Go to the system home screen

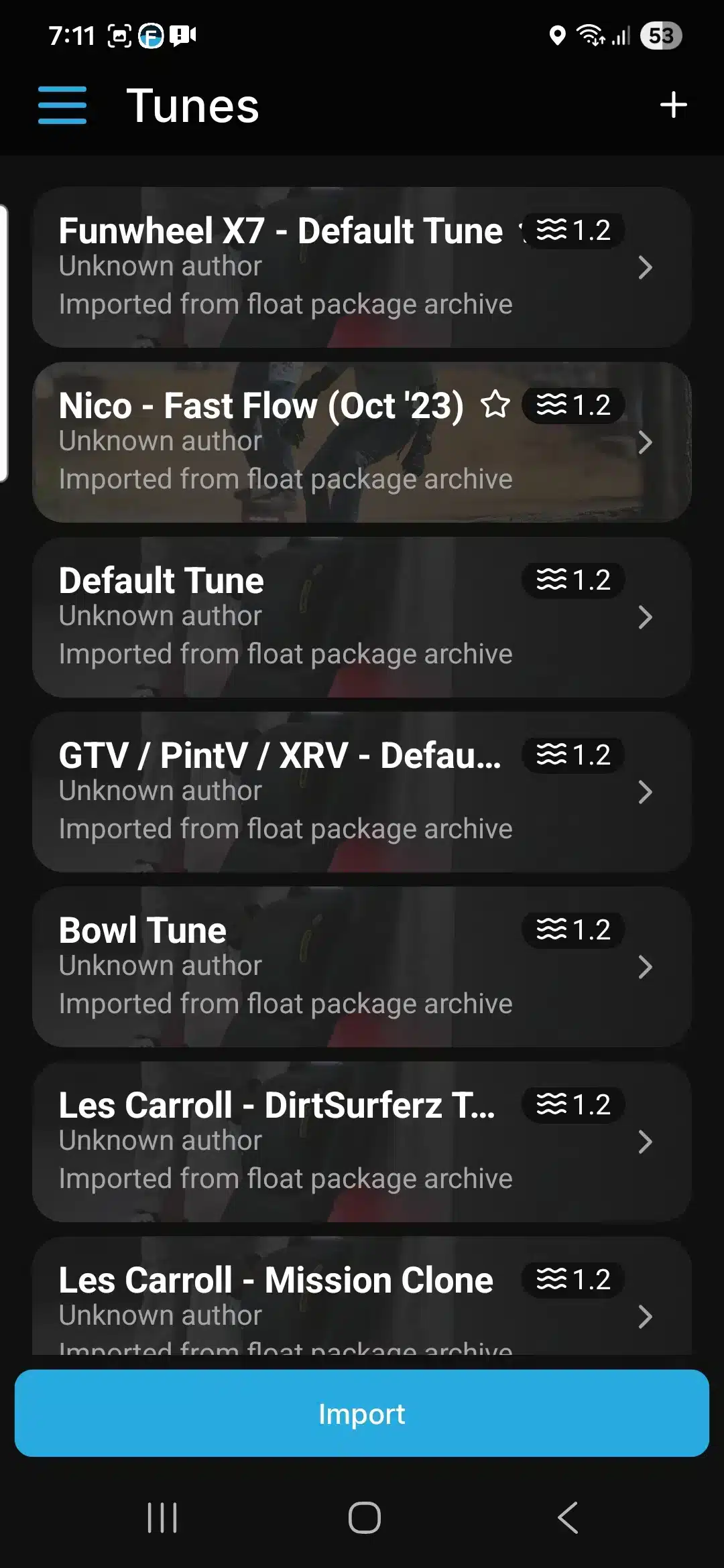pos(364,1518)
